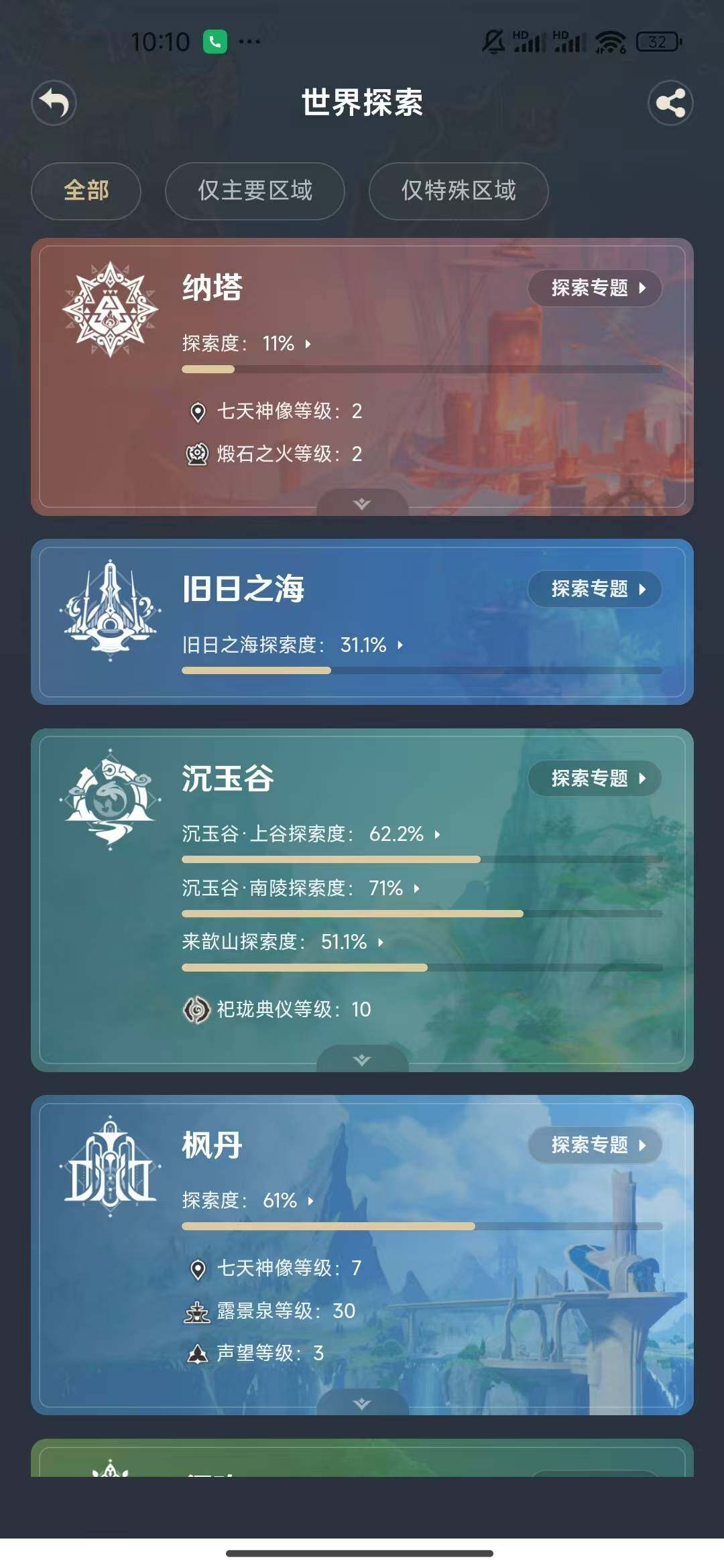Expand the 枫丹 card
Image resolution: width=724 pixels, height=1568 pixels.
(x=362, y=1403)
